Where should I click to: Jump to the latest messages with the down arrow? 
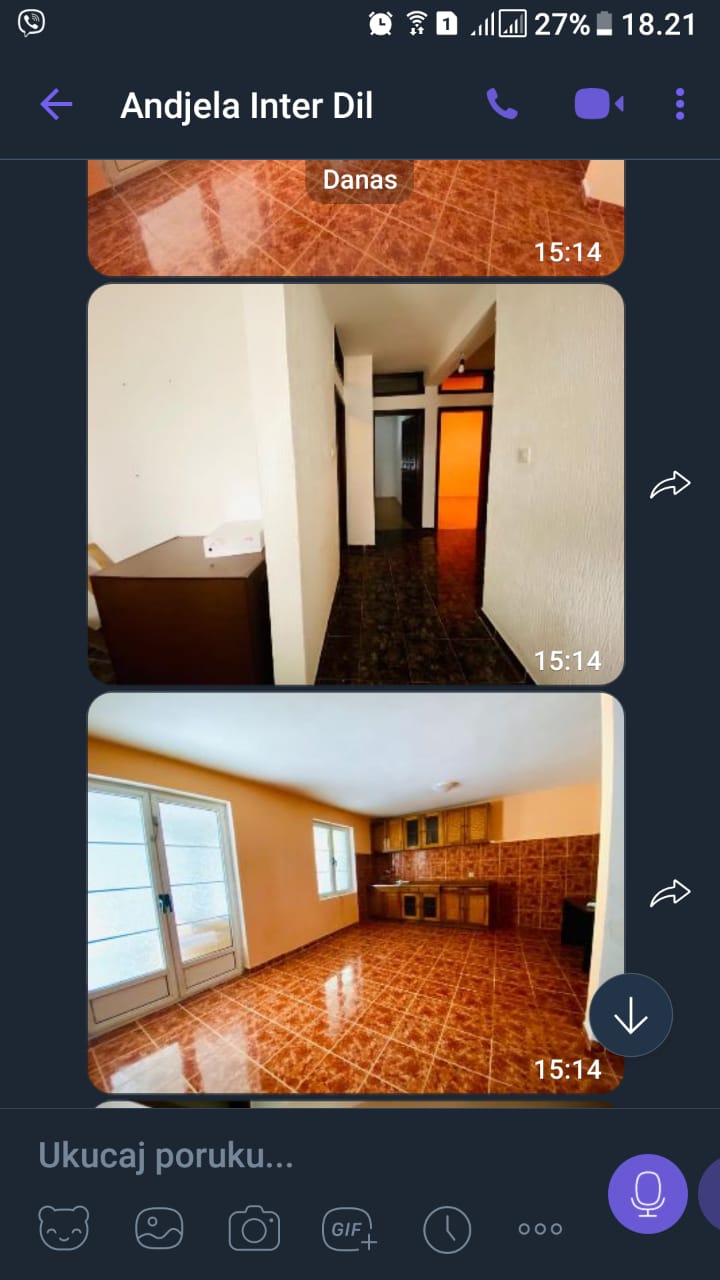coord(631,1015)
